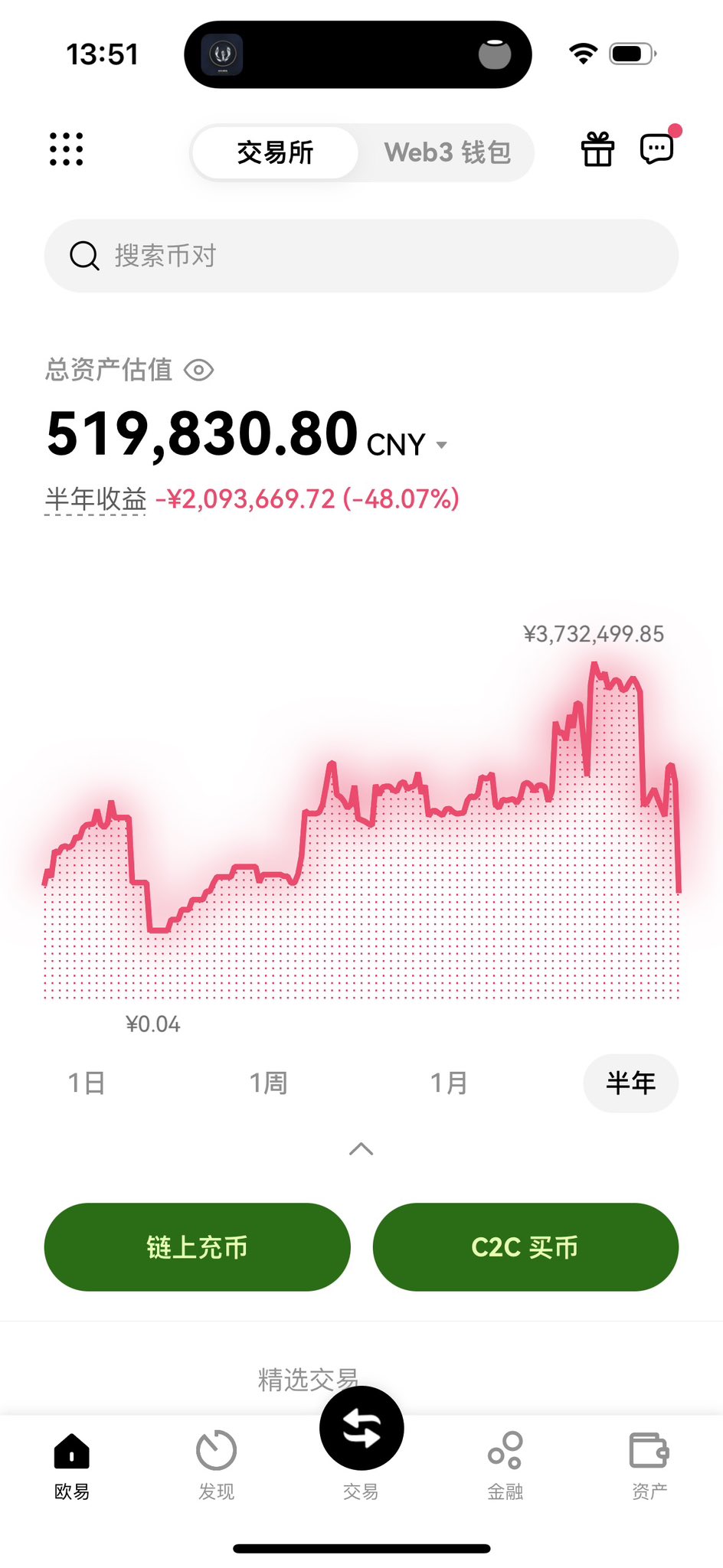
Task: Switch to the Web3 钱包 tab
Action: (x=447, y=152)
